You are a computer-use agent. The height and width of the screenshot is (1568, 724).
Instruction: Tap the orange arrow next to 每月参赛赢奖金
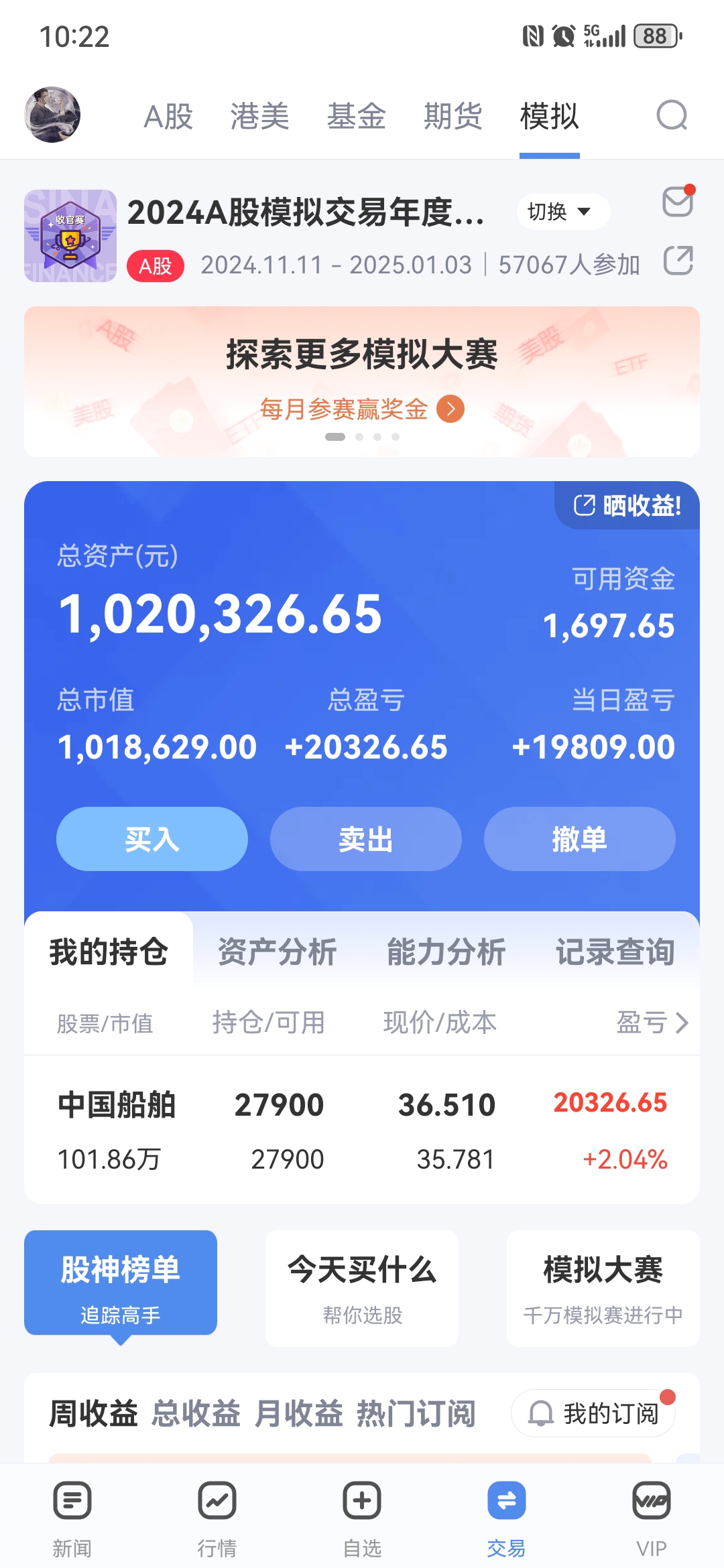coord(450,409)
